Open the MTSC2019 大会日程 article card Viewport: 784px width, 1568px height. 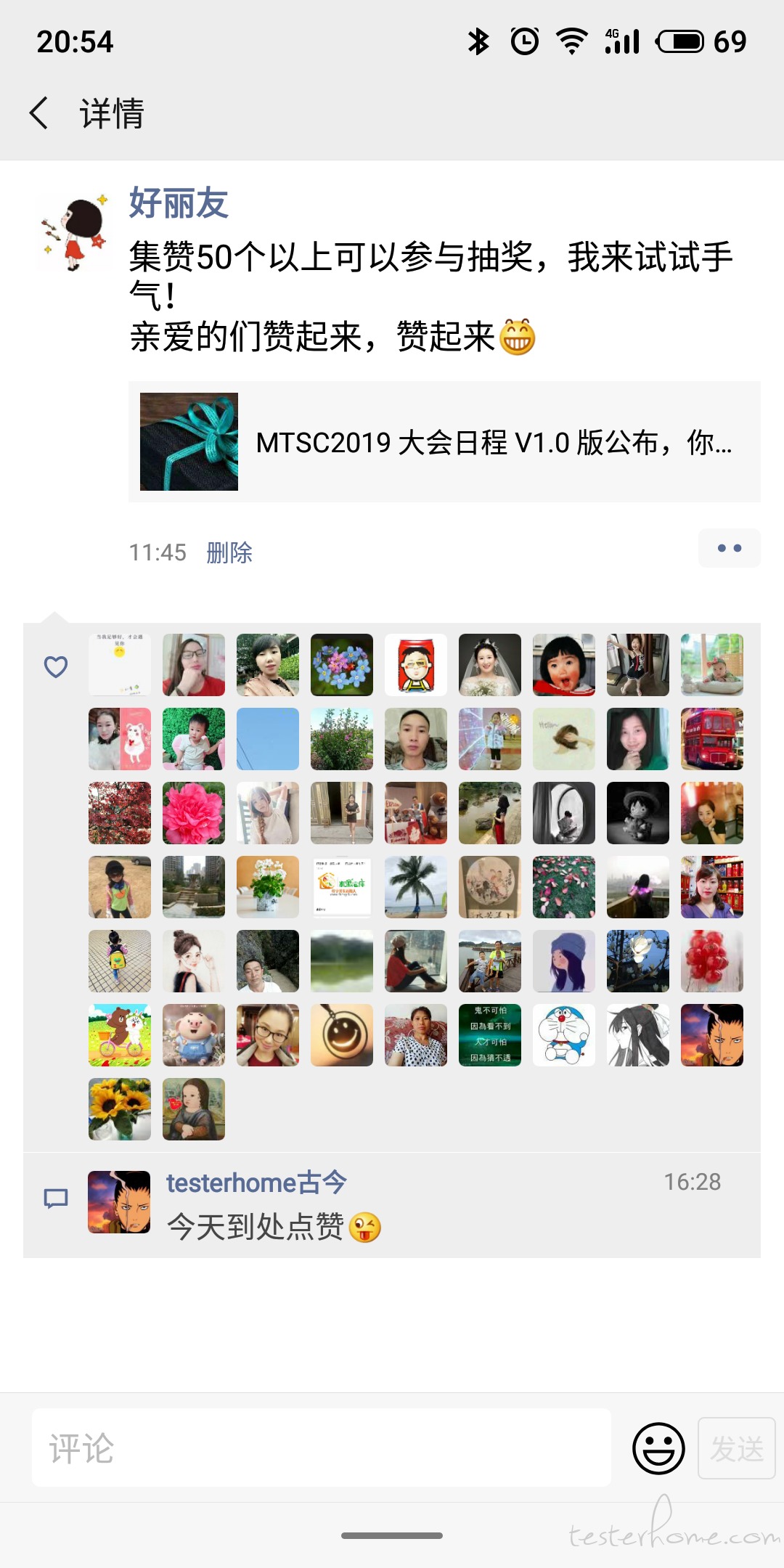coord(444,441)
